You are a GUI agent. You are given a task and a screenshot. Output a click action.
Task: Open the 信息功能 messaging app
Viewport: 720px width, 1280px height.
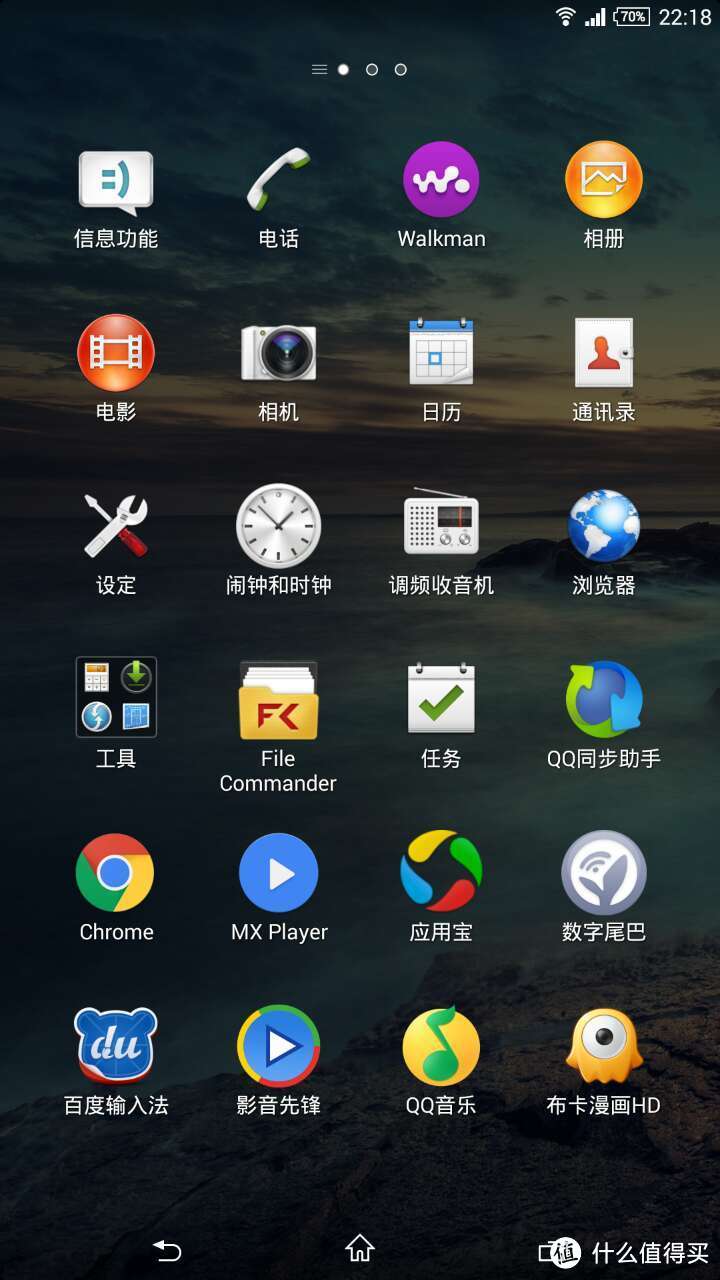pos(116,182)
